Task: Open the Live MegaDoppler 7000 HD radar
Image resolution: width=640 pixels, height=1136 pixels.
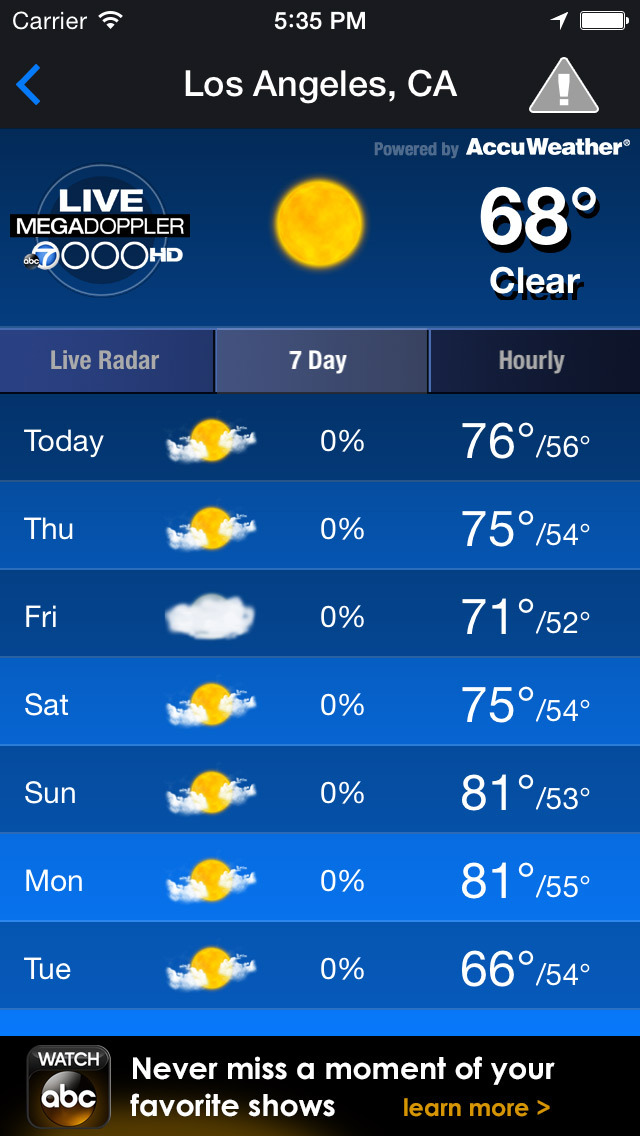Action: pyautogui.click(x=103, y=229)
